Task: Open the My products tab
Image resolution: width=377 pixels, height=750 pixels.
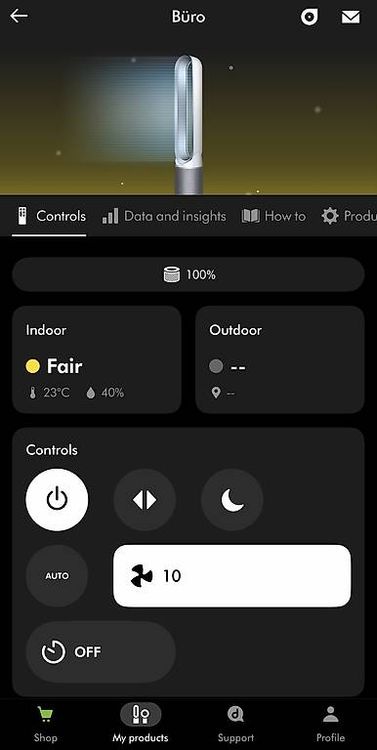Action: (x=140, y=724)
